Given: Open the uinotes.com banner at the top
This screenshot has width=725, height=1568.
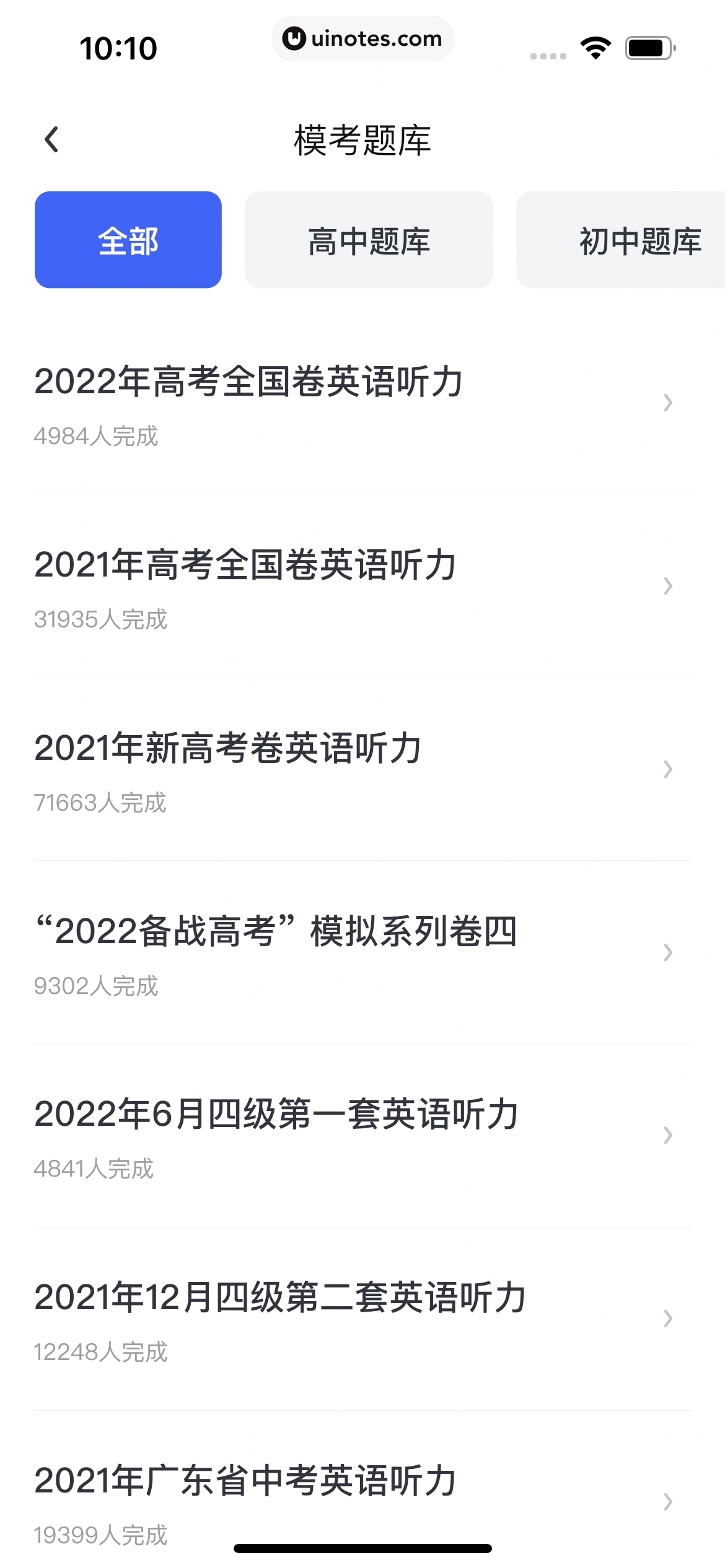Looking at the screenshot, I should (x=362, y=38).
